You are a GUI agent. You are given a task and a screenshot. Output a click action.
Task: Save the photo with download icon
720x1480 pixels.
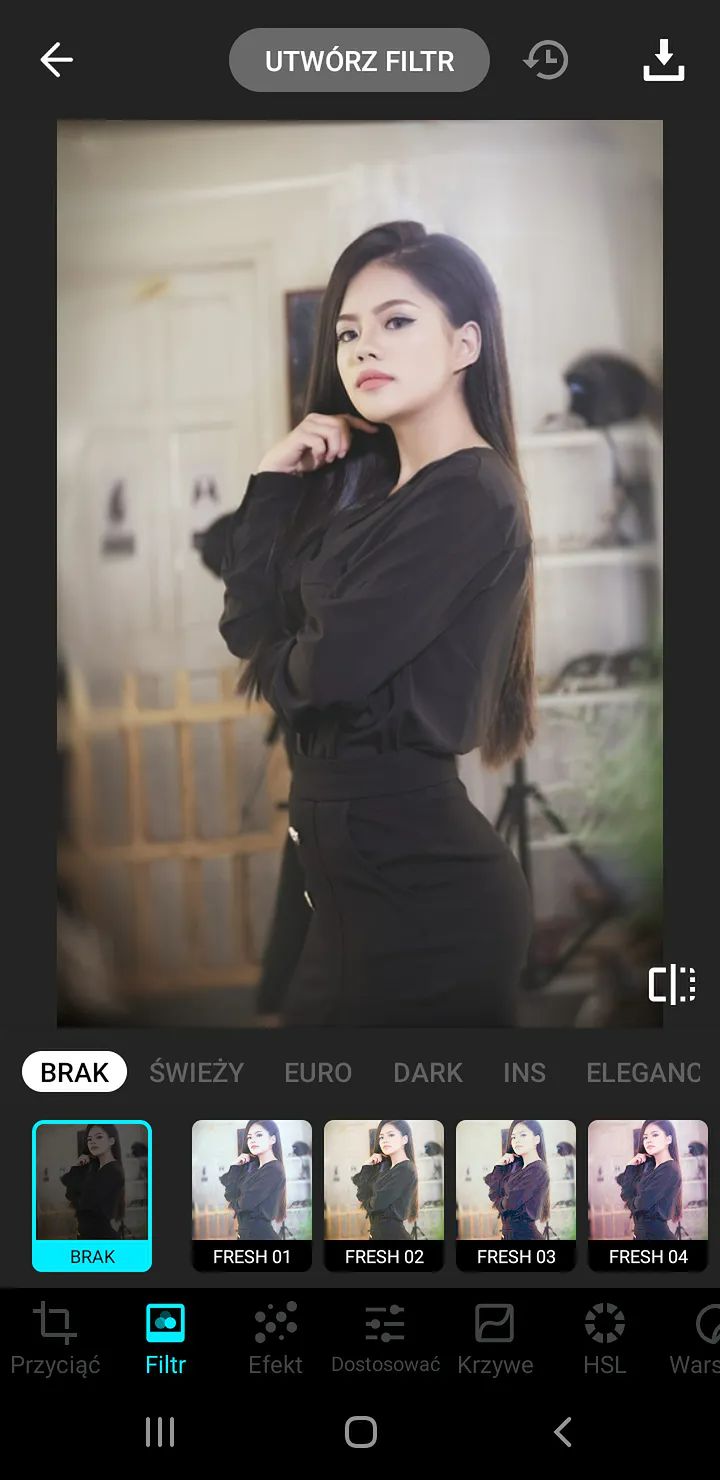click(x=663, y=61)
